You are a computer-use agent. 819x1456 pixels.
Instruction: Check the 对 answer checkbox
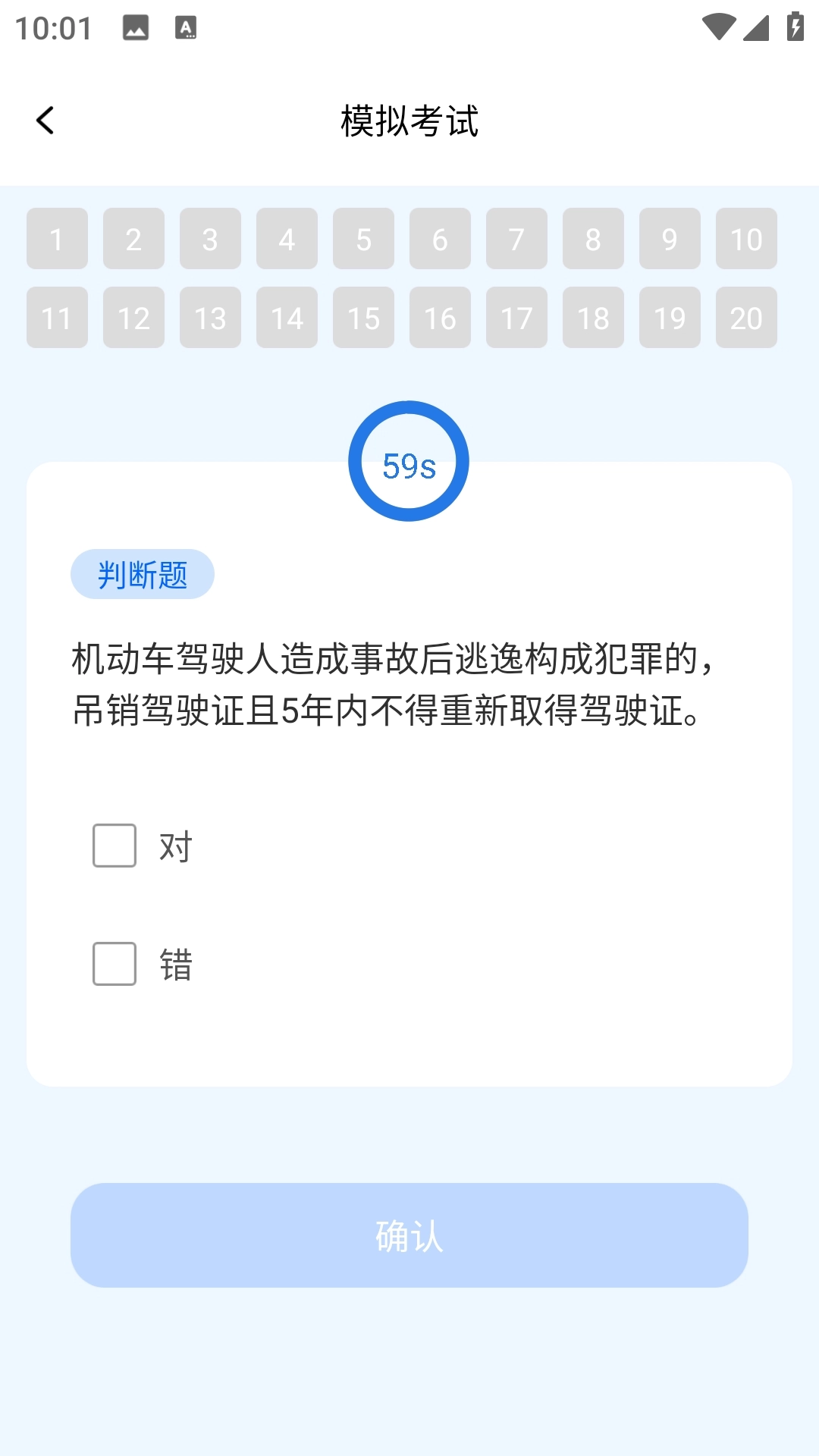113,846
